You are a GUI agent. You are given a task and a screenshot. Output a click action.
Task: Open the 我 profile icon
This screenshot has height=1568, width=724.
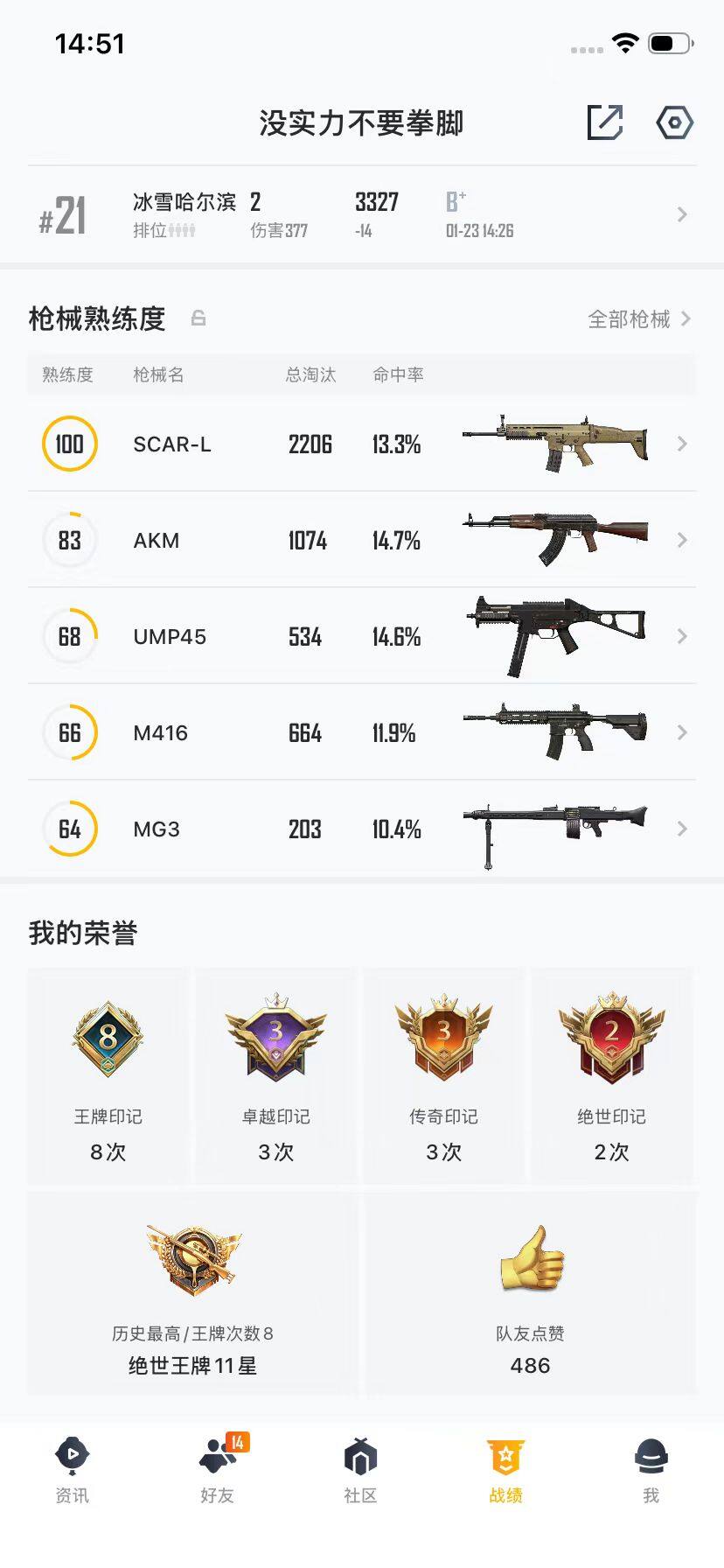point(651,1457)
